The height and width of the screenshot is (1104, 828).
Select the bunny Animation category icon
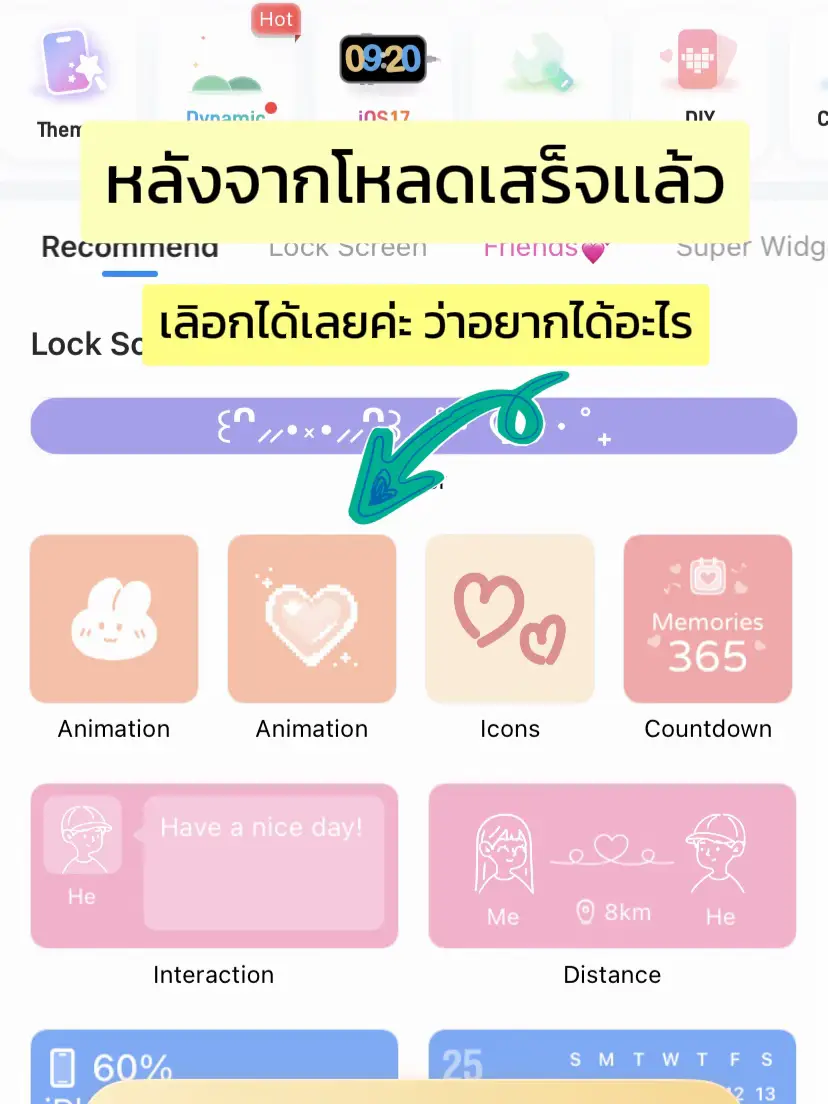113,617
